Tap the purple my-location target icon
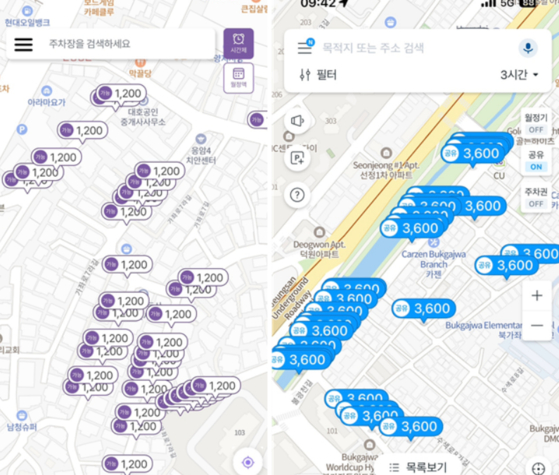Image resolution: width=559 pixels, height=475 pixels. [x=248, y=463]
